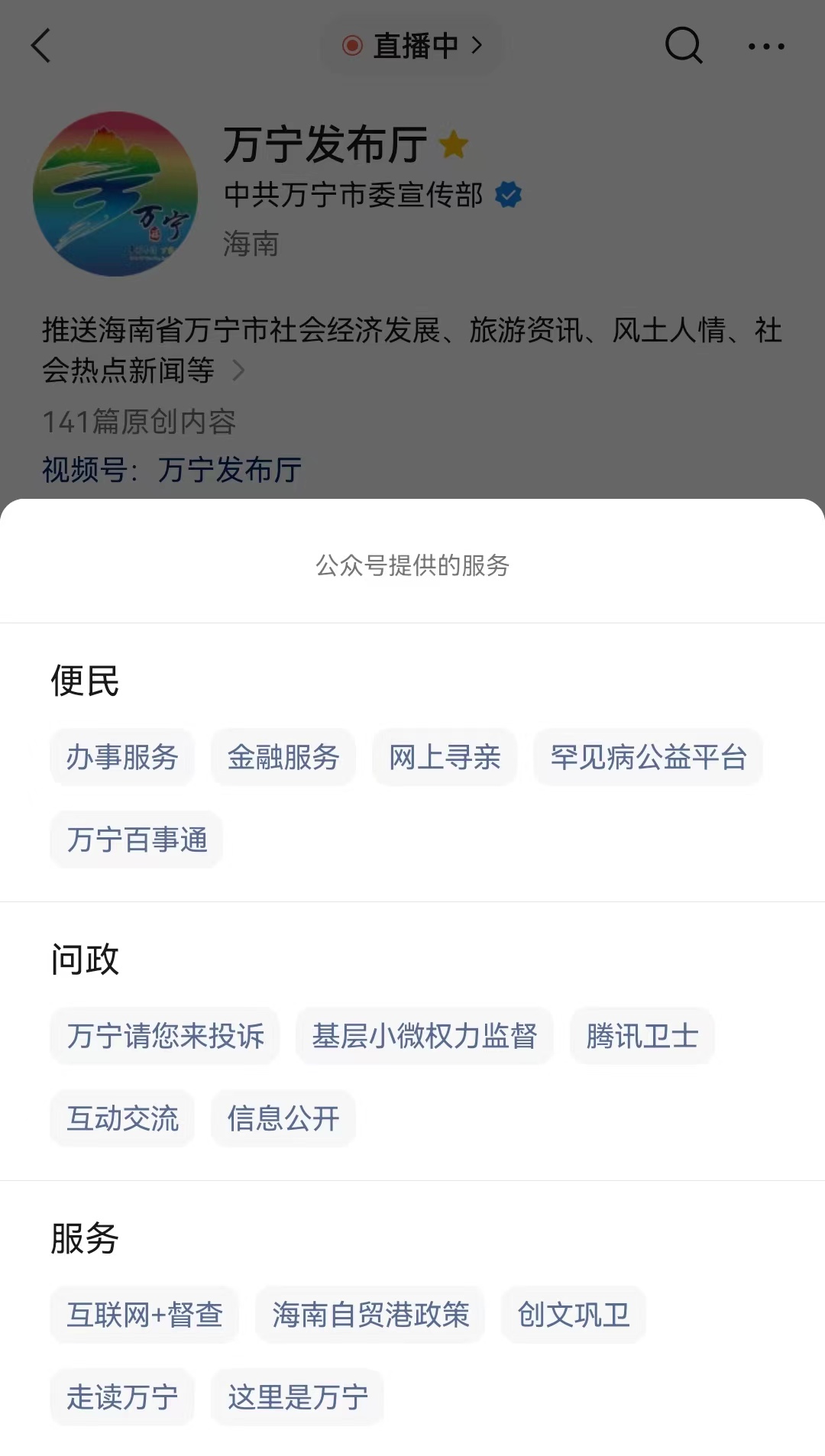
Task: Open the 视频号 万宁发布厅 link
Action: point(229,470)
